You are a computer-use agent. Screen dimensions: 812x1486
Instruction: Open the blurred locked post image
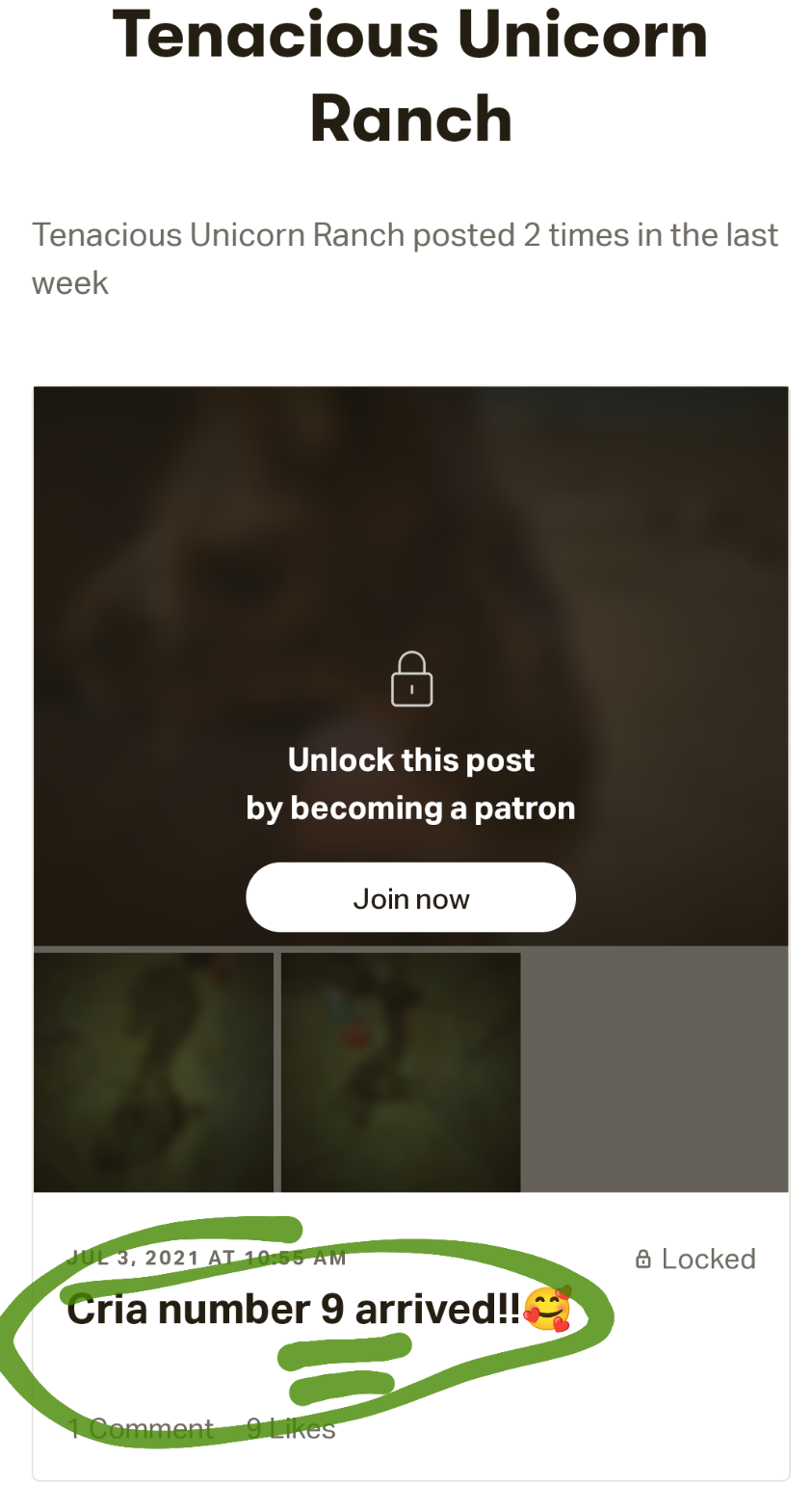[x=410, y=666]
